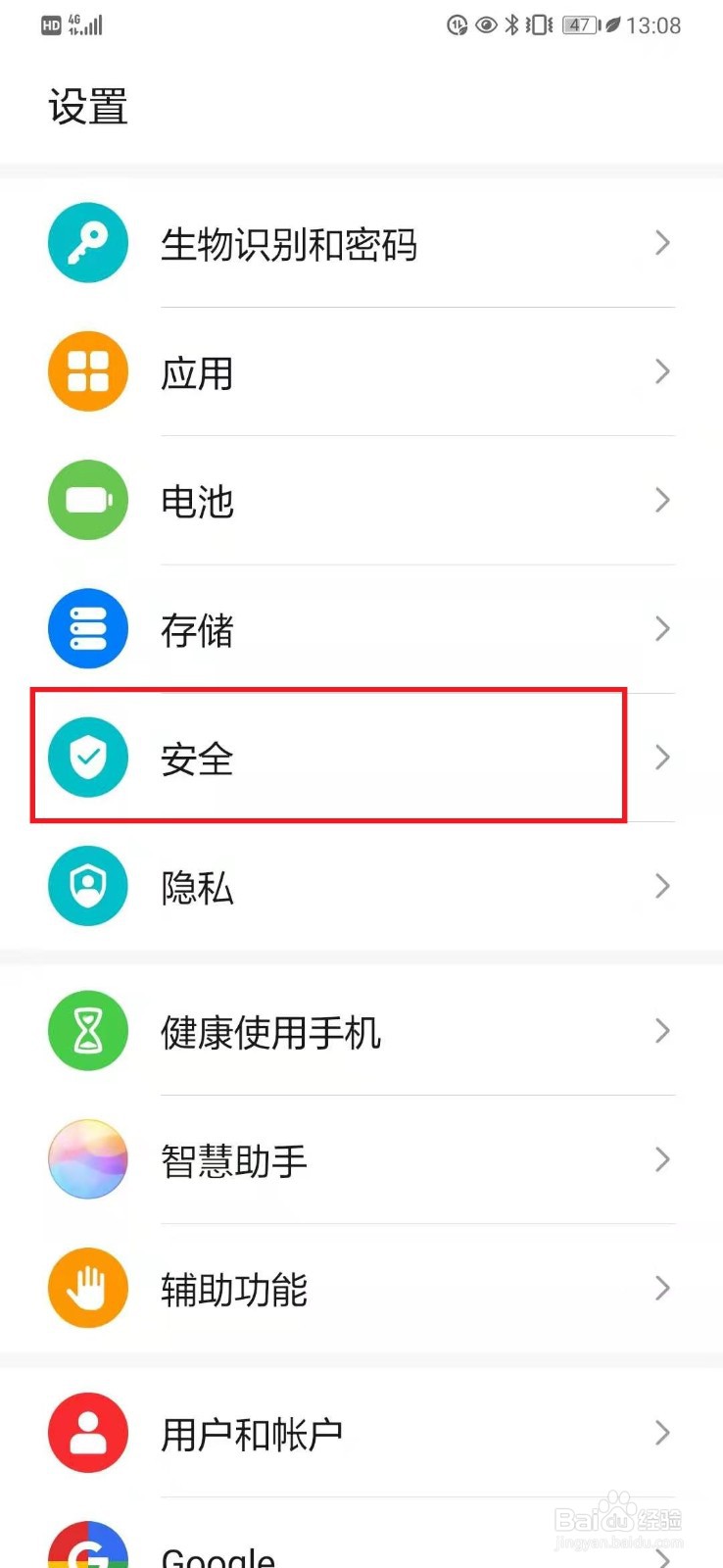Open 生物识别和密码 via the key icon

pos(88,243)
